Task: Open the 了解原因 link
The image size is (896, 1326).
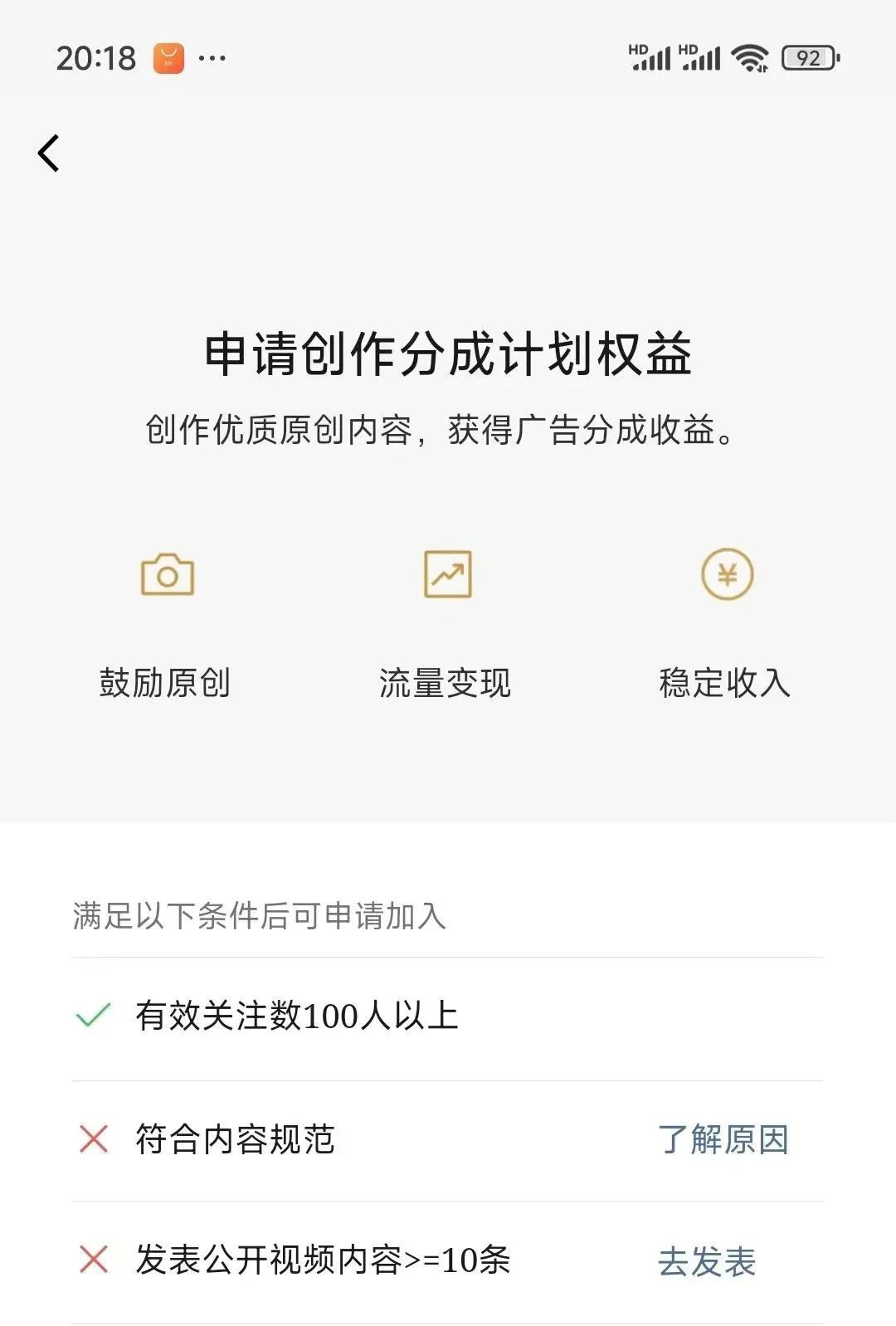Action: point(723,1139)
